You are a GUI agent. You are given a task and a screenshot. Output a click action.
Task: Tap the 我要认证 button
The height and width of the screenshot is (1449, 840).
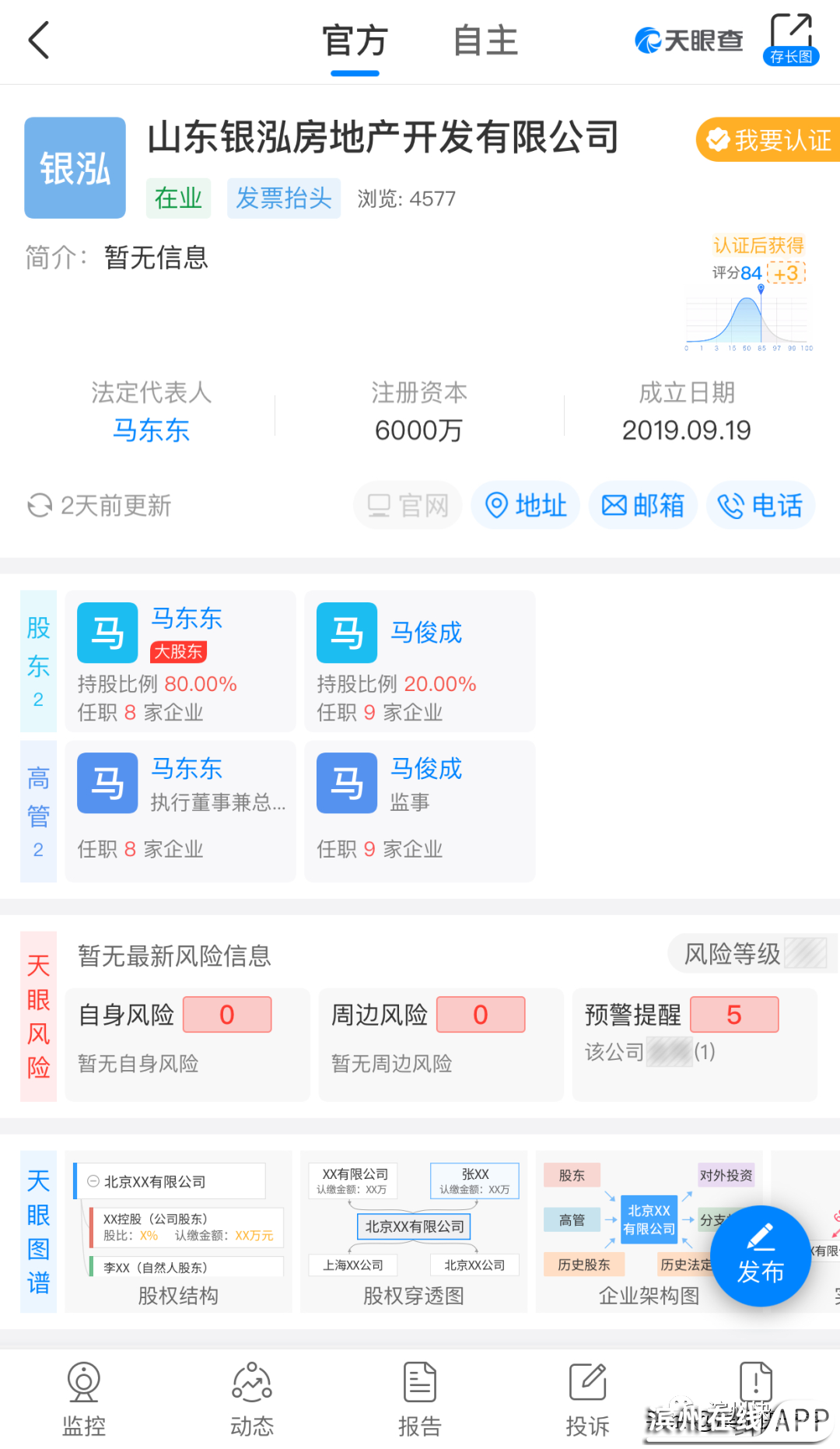click(768, 140)
